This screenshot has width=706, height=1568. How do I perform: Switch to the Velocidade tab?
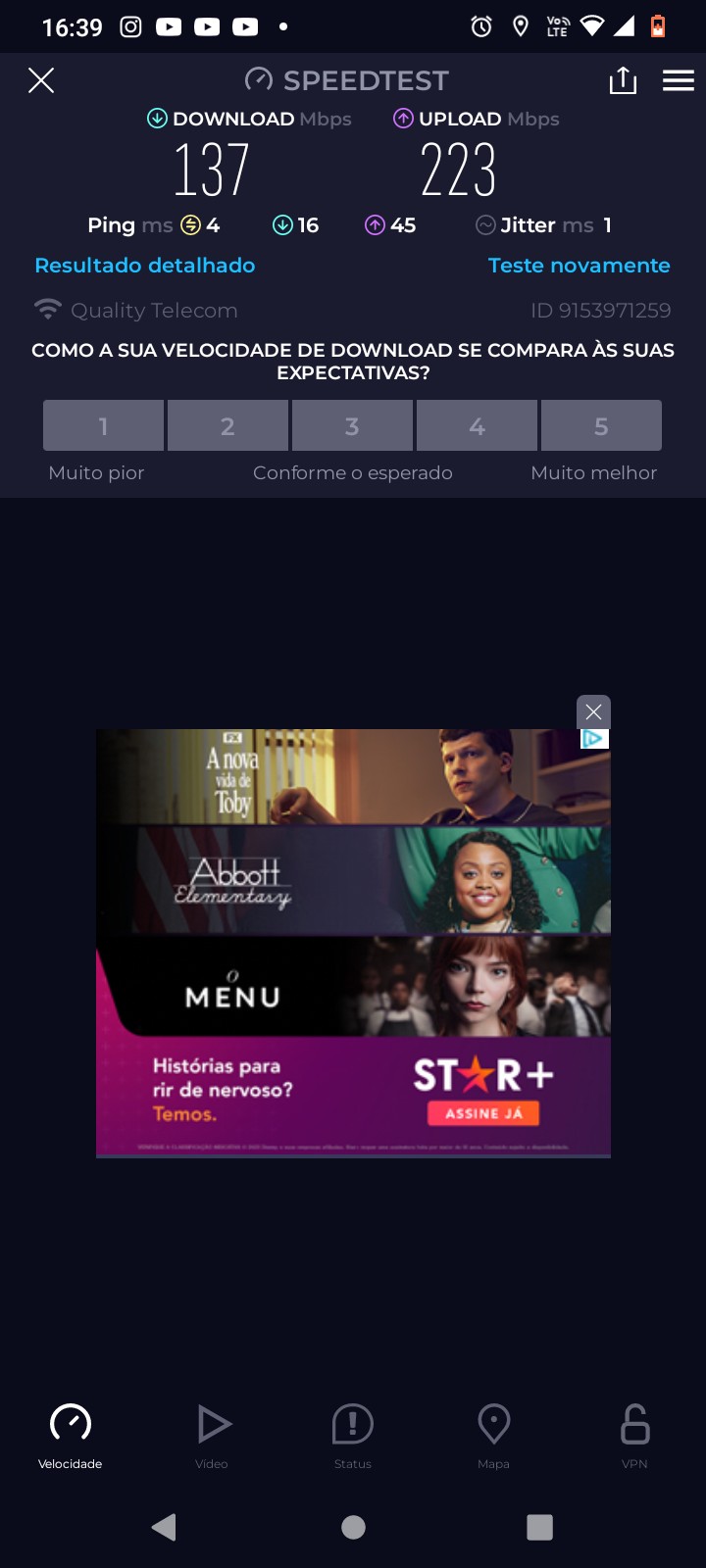[x=71, y=1435]
